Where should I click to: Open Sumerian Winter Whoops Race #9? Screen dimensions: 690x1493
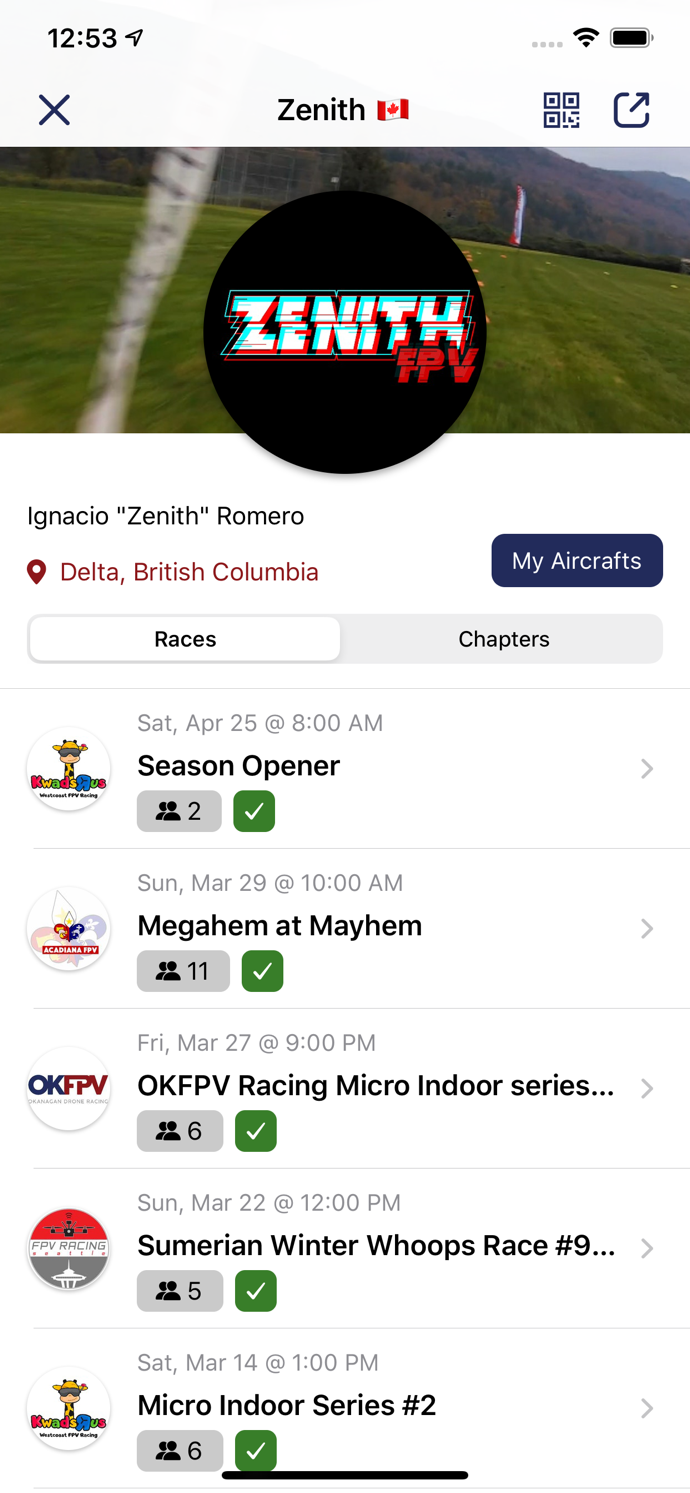pos(345,1248)
